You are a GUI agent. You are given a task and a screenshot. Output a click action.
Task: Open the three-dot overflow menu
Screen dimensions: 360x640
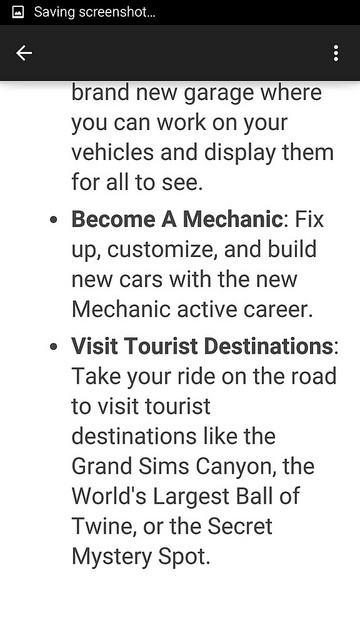point(336,53)
